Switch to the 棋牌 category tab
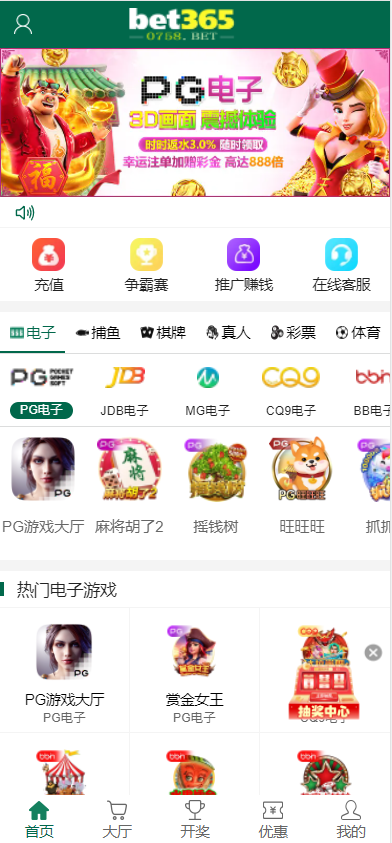The height and width of the screenshot is (843, 392). (163, 333)
